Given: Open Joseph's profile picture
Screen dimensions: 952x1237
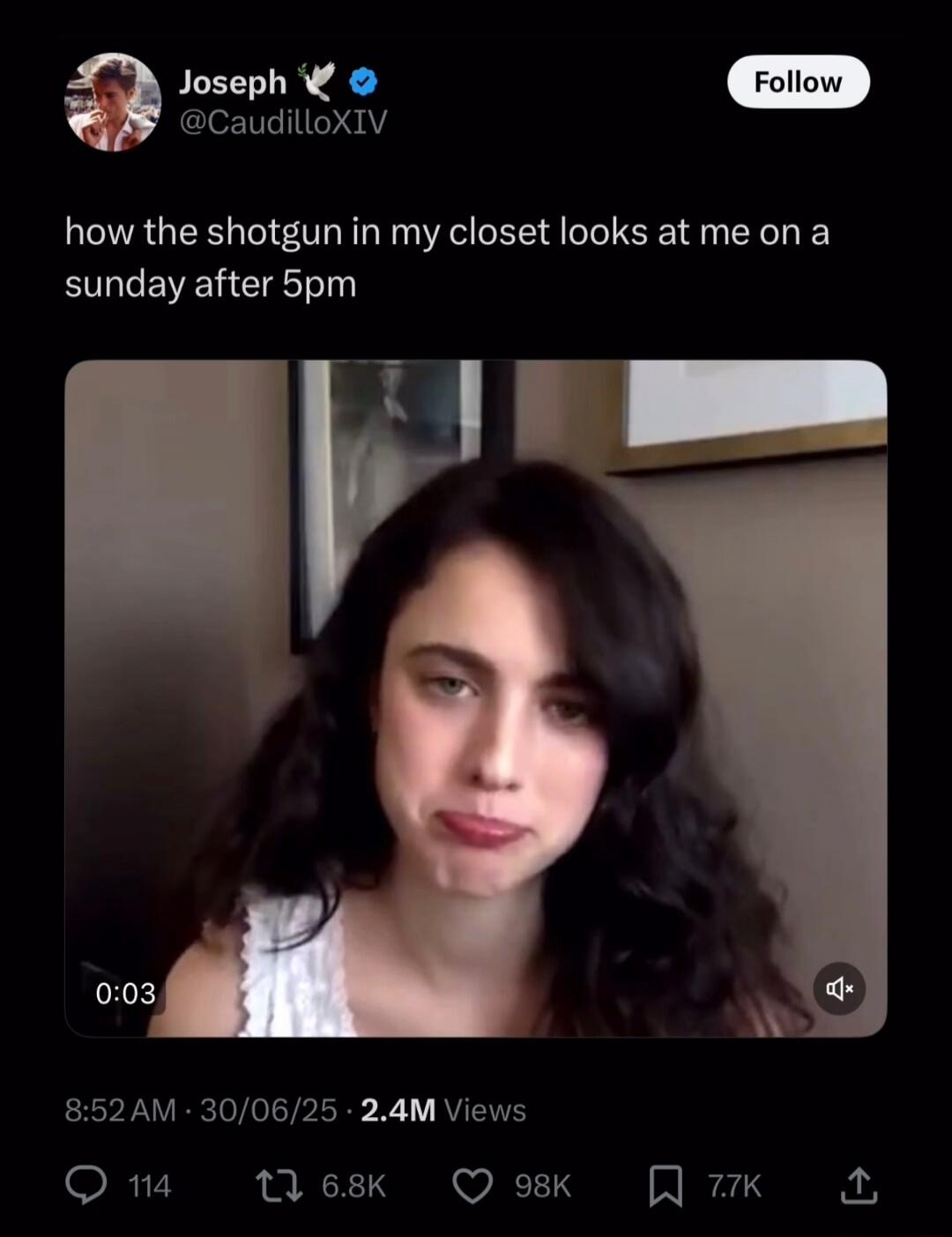Looking at the screenshot, I should coord(113,101).
